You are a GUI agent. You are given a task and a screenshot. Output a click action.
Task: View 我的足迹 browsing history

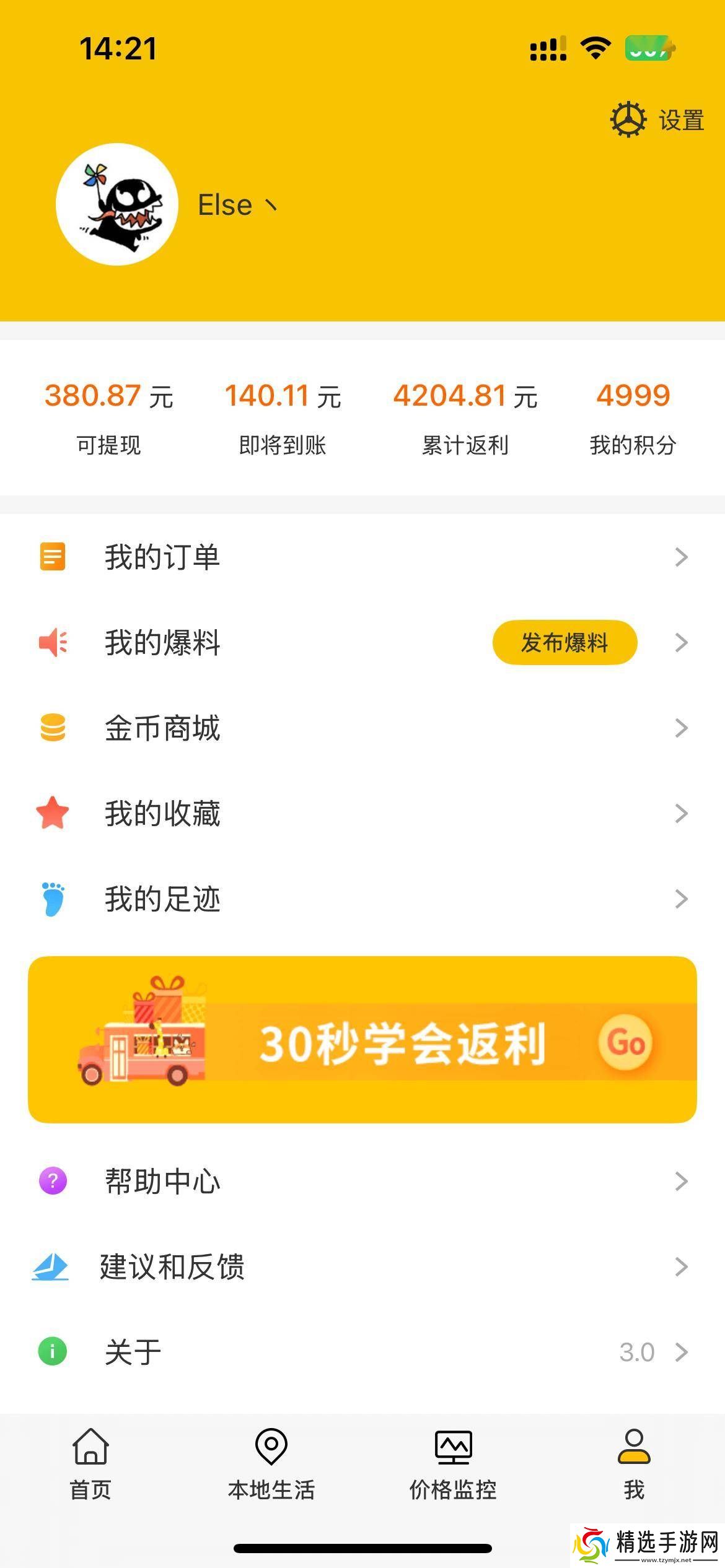point(362,899)
